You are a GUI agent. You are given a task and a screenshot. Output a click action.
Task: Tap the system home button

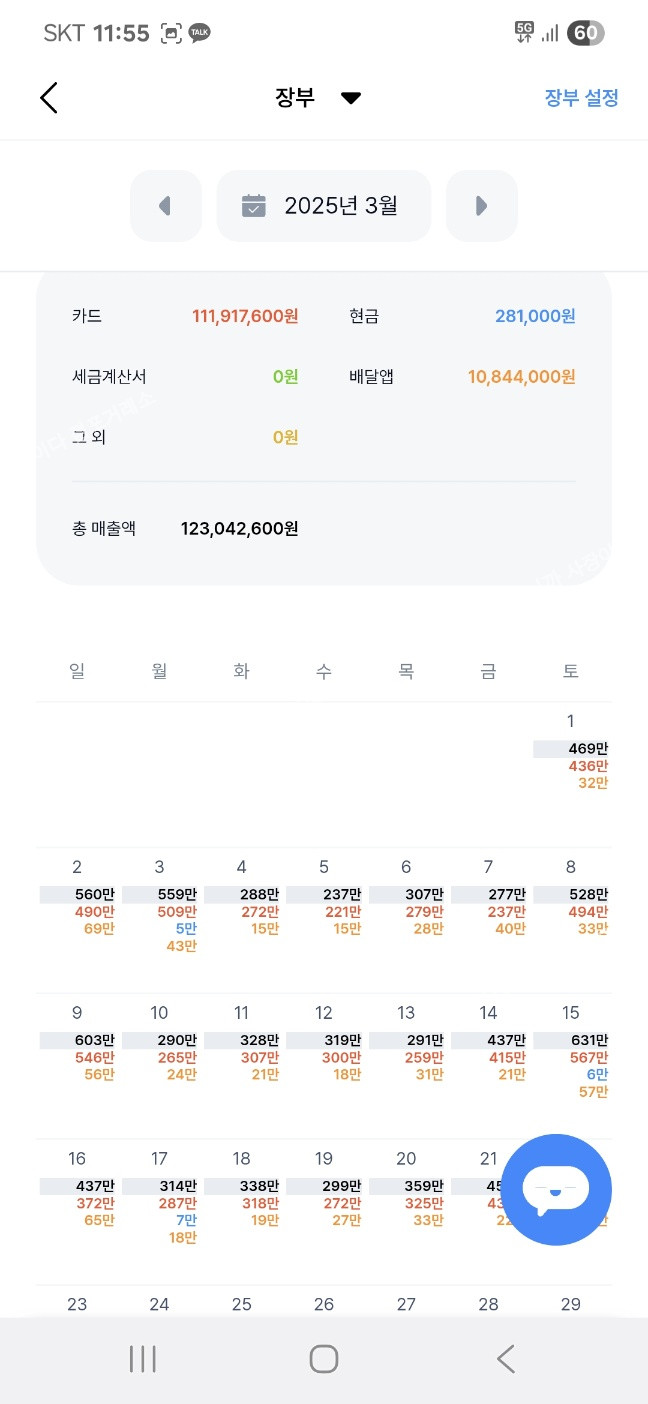[x=324, y=1358]
